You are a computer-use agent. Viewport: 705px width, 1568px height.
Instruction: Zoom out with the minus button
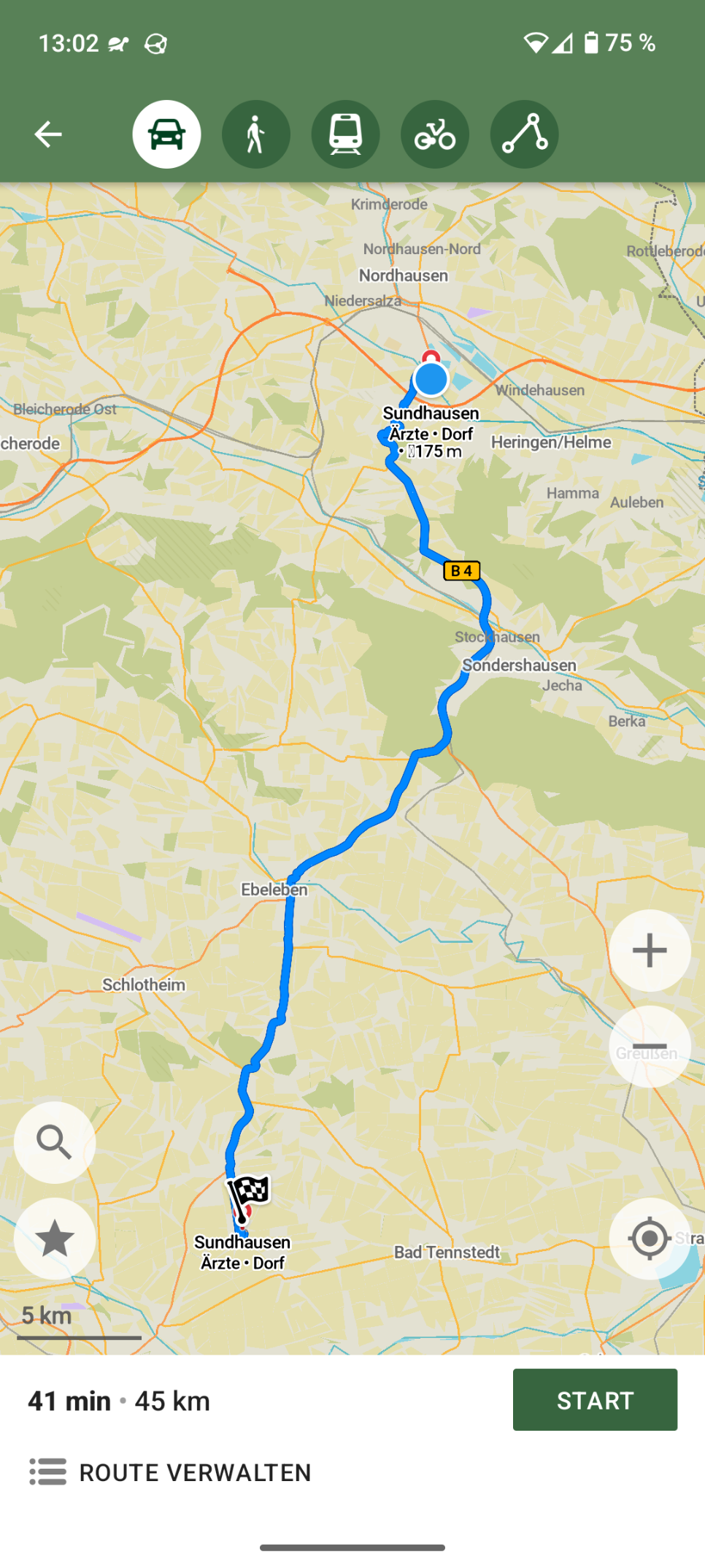pyautogui.click(x=650, y=1047)
